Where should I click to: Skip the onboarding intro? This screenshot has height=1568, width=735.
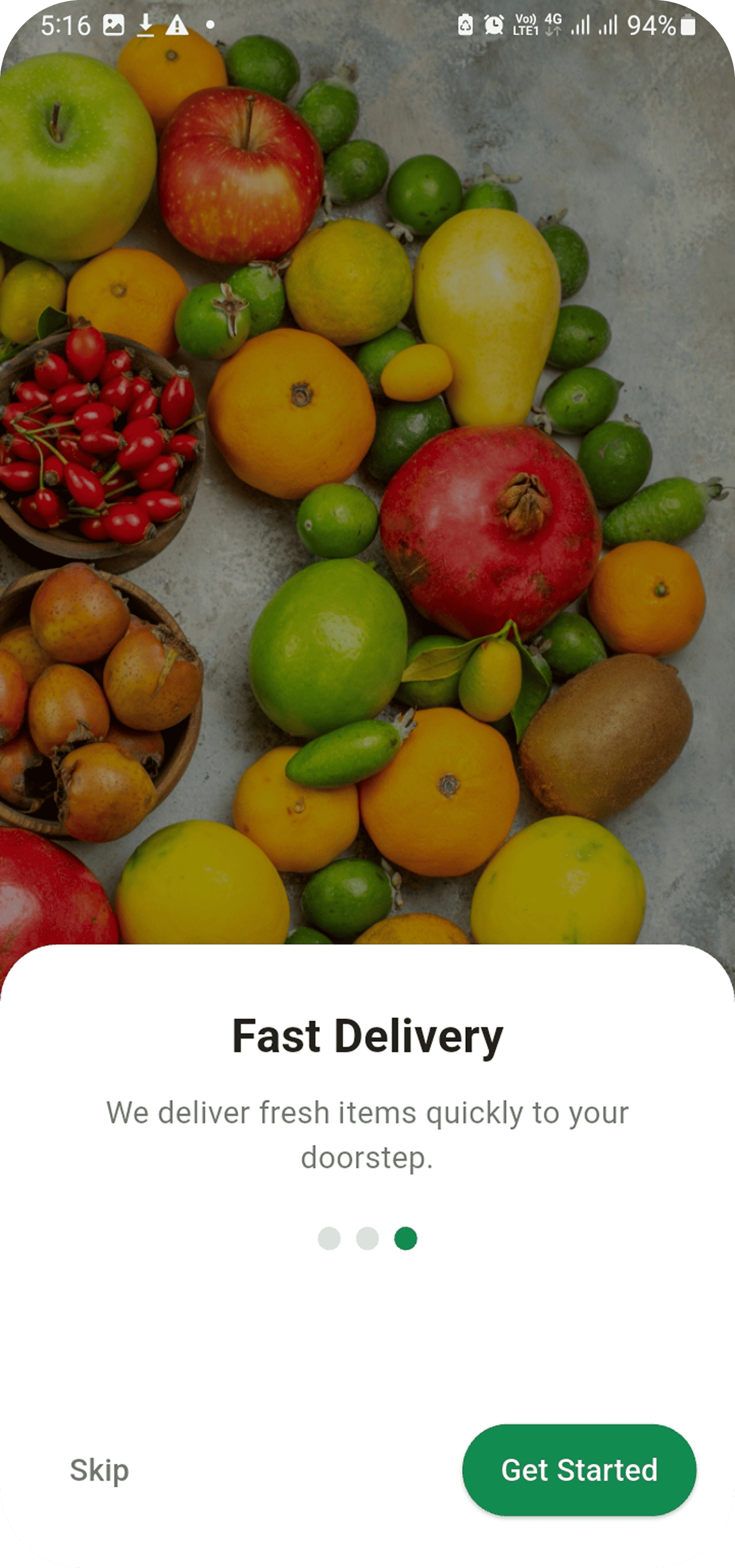click(99, 1470)
